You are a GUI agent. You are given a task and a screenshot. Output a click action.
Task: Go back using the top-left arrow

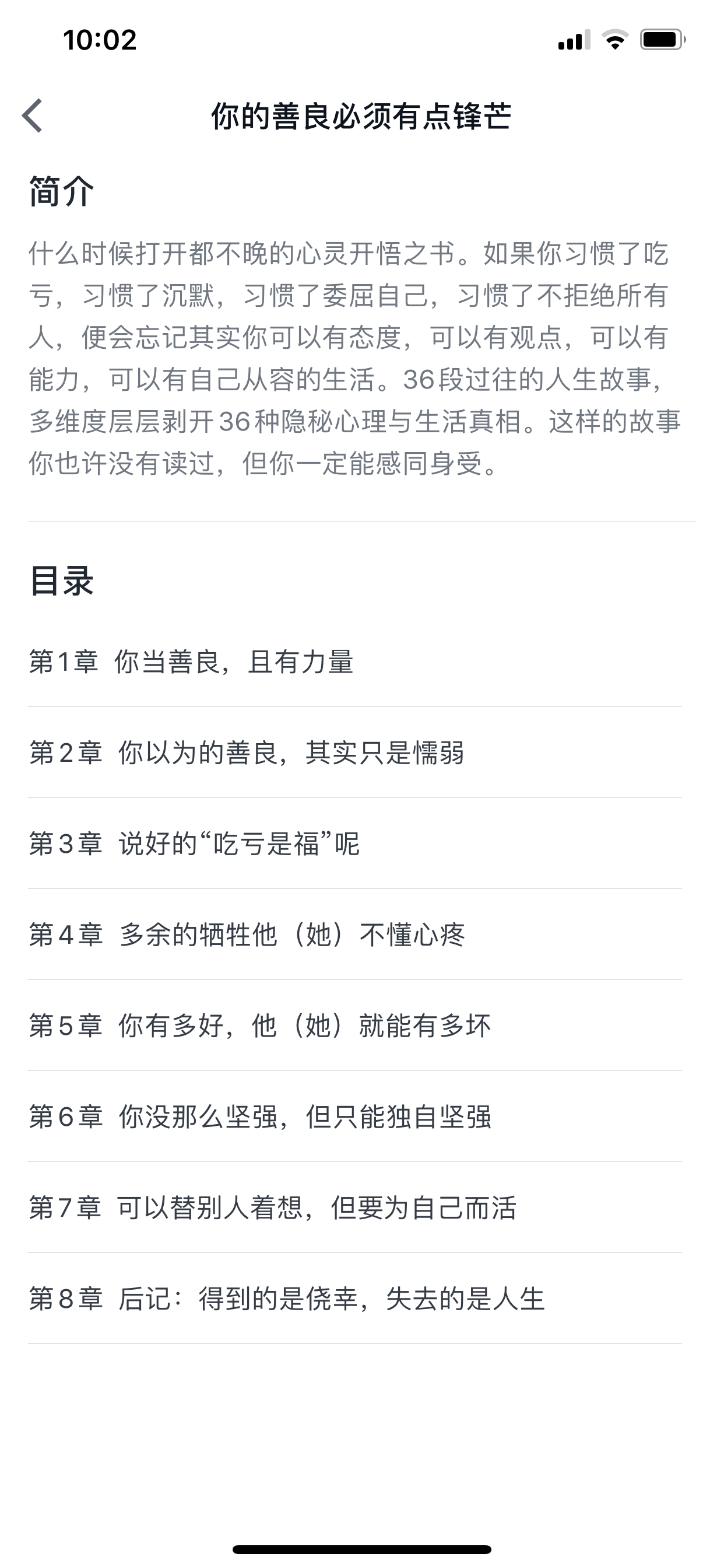(33, 116)
